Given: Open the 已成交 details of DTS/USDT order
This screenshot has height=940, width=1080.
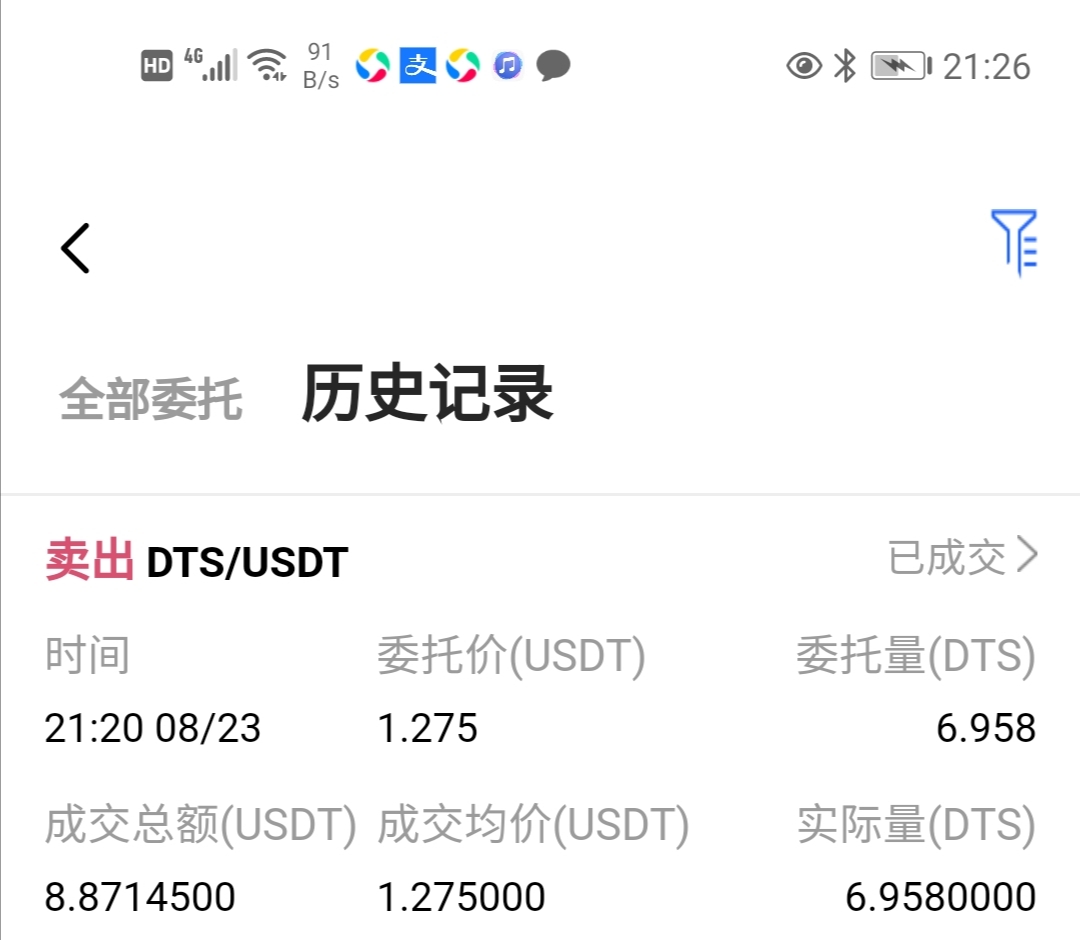Looking at the screenshot, I should 963,557.
